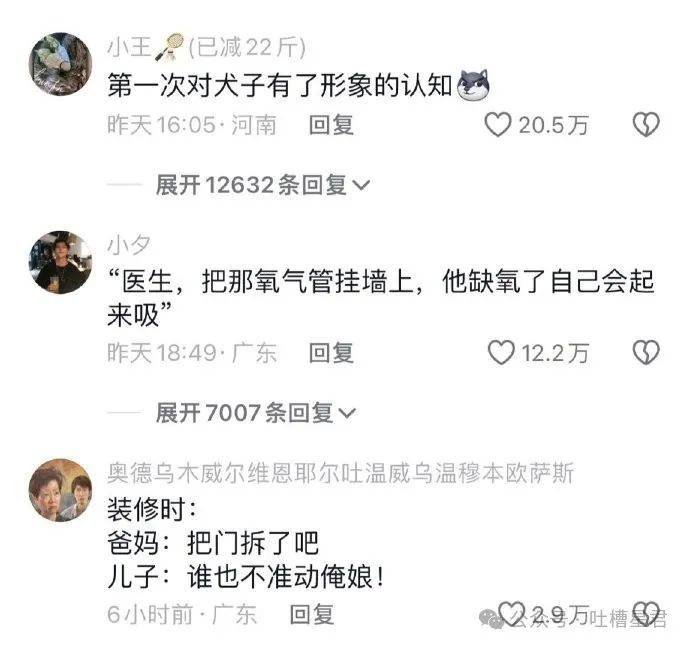This screenshot has width=690, height=647.
Task: Reply to 小王's comment
Action: coord(331,125)
